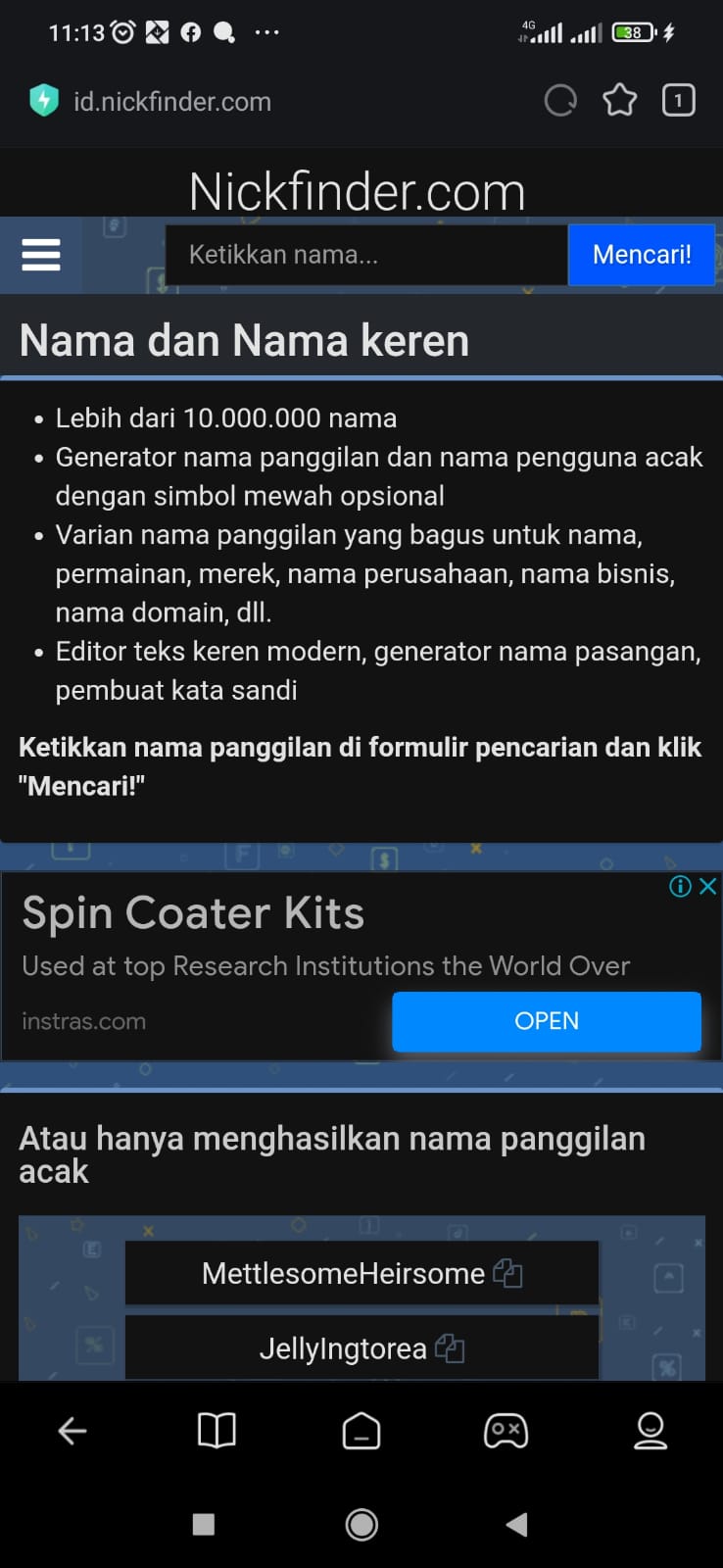Click the page reload icon in address bar
723x1568 pixels.
coord(560,100)
